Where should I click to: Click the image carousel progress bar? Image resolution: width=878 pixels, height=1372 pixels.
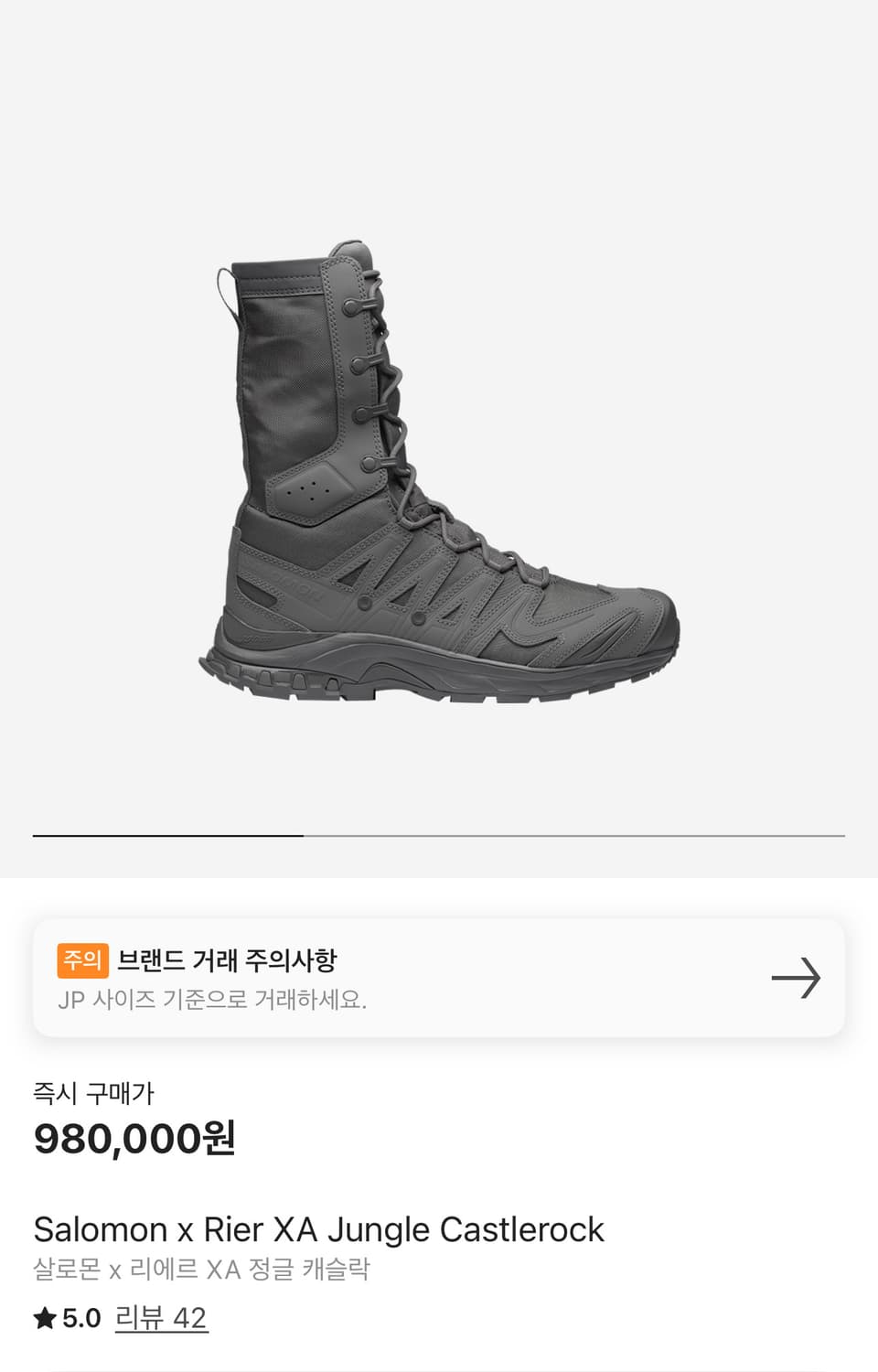coord(439,834)
